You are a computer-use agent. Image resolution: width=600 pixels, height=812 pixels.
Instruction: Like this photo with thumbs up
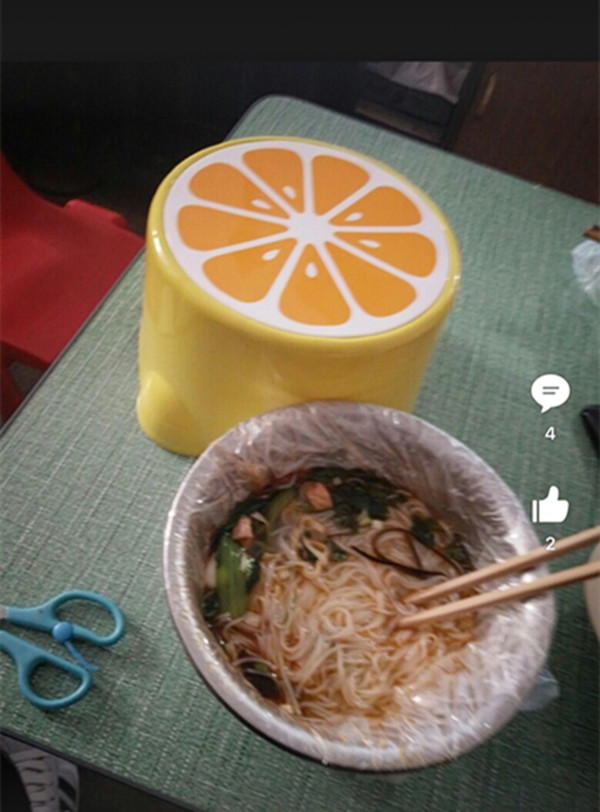pyautogui.click(x=549, y=506)
